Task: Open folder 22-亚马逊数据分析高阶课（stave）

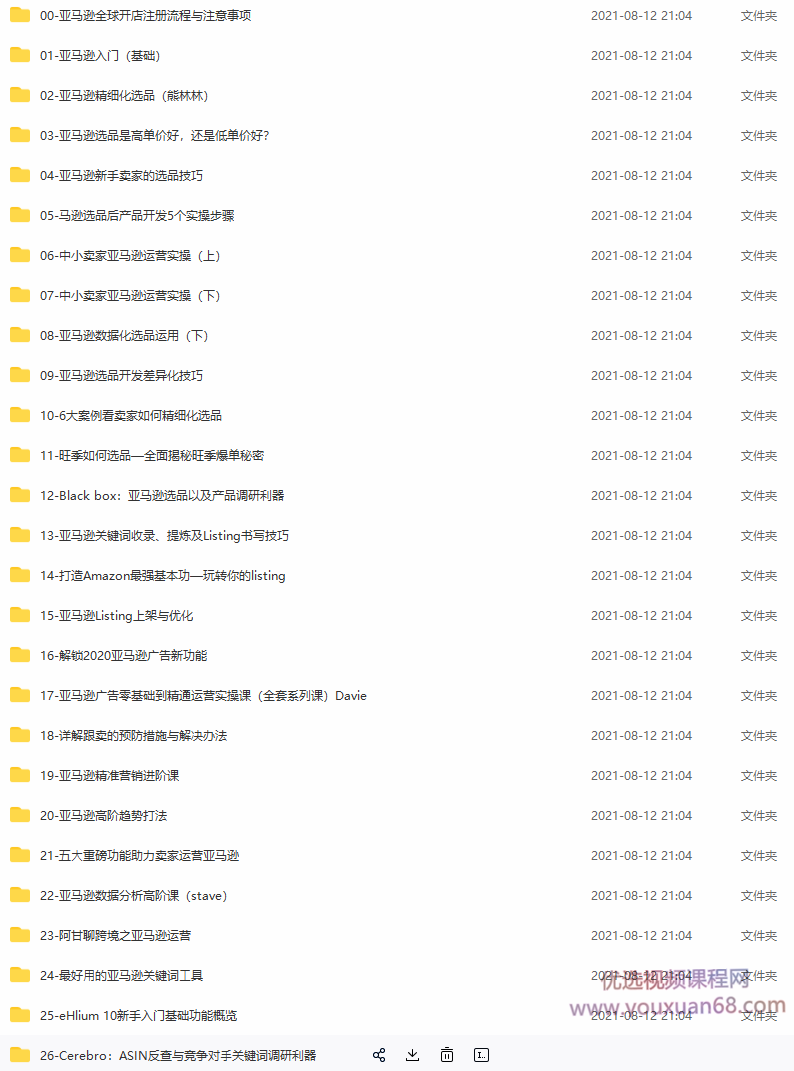Action: coord(134,896)
